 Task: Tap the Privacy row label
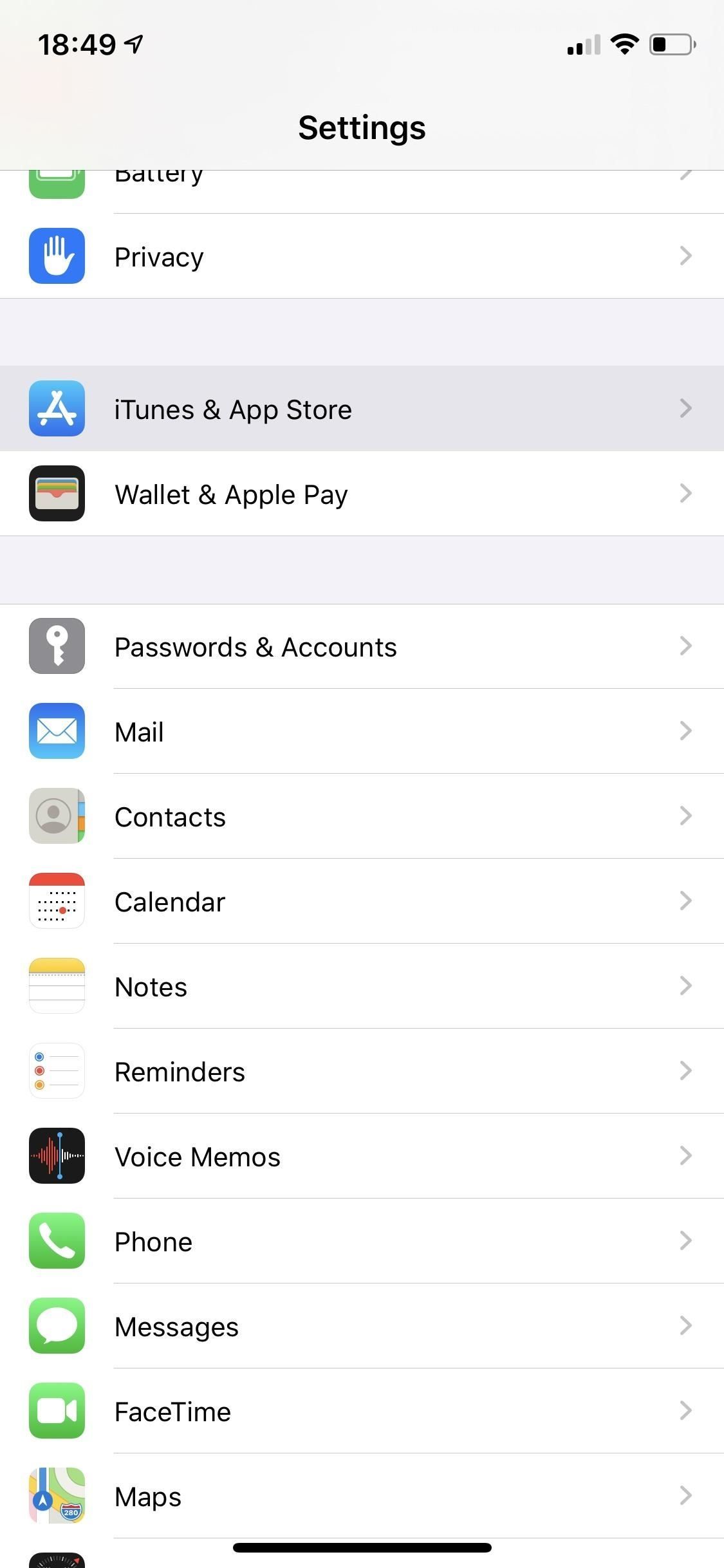point(158,256)
